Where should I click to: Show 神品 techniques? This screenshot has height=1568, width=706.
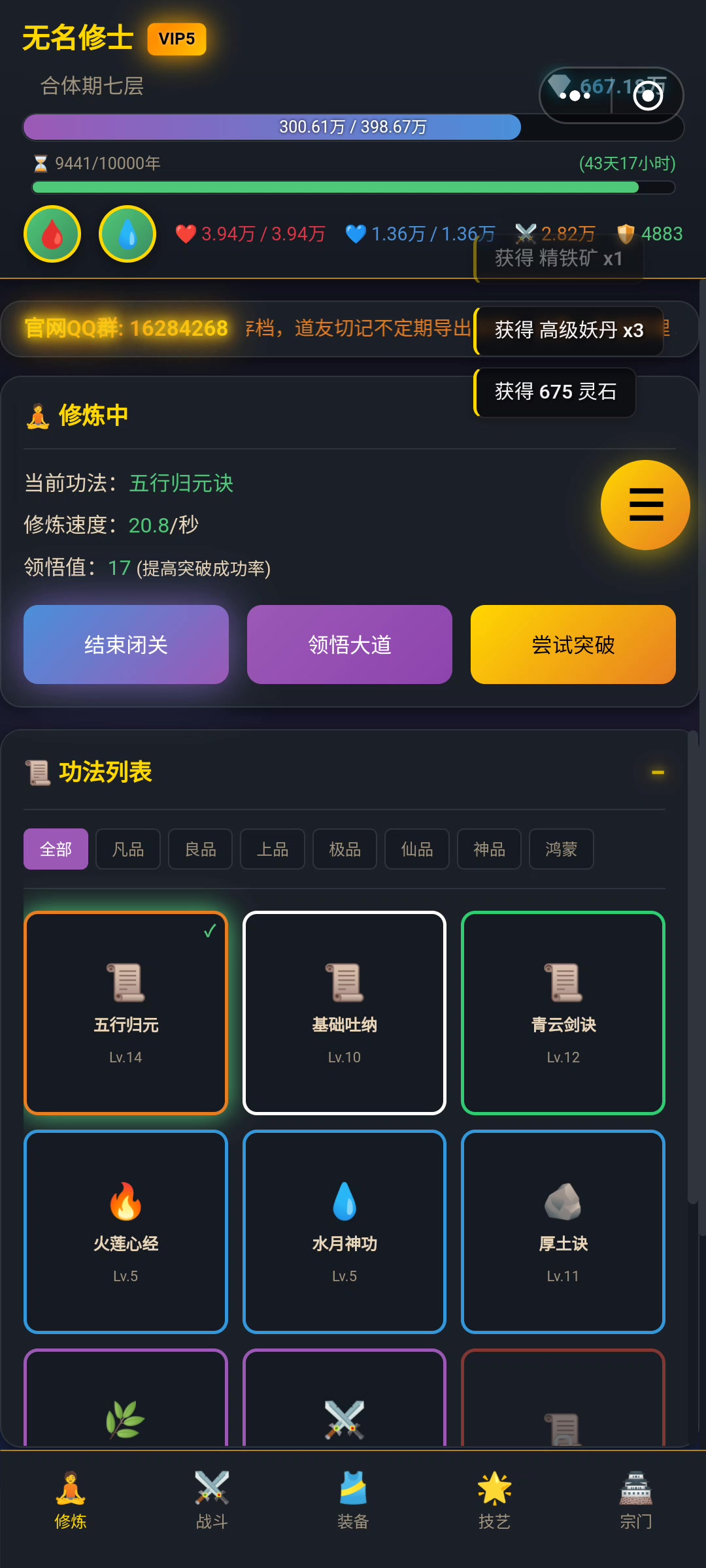point(489,849)
